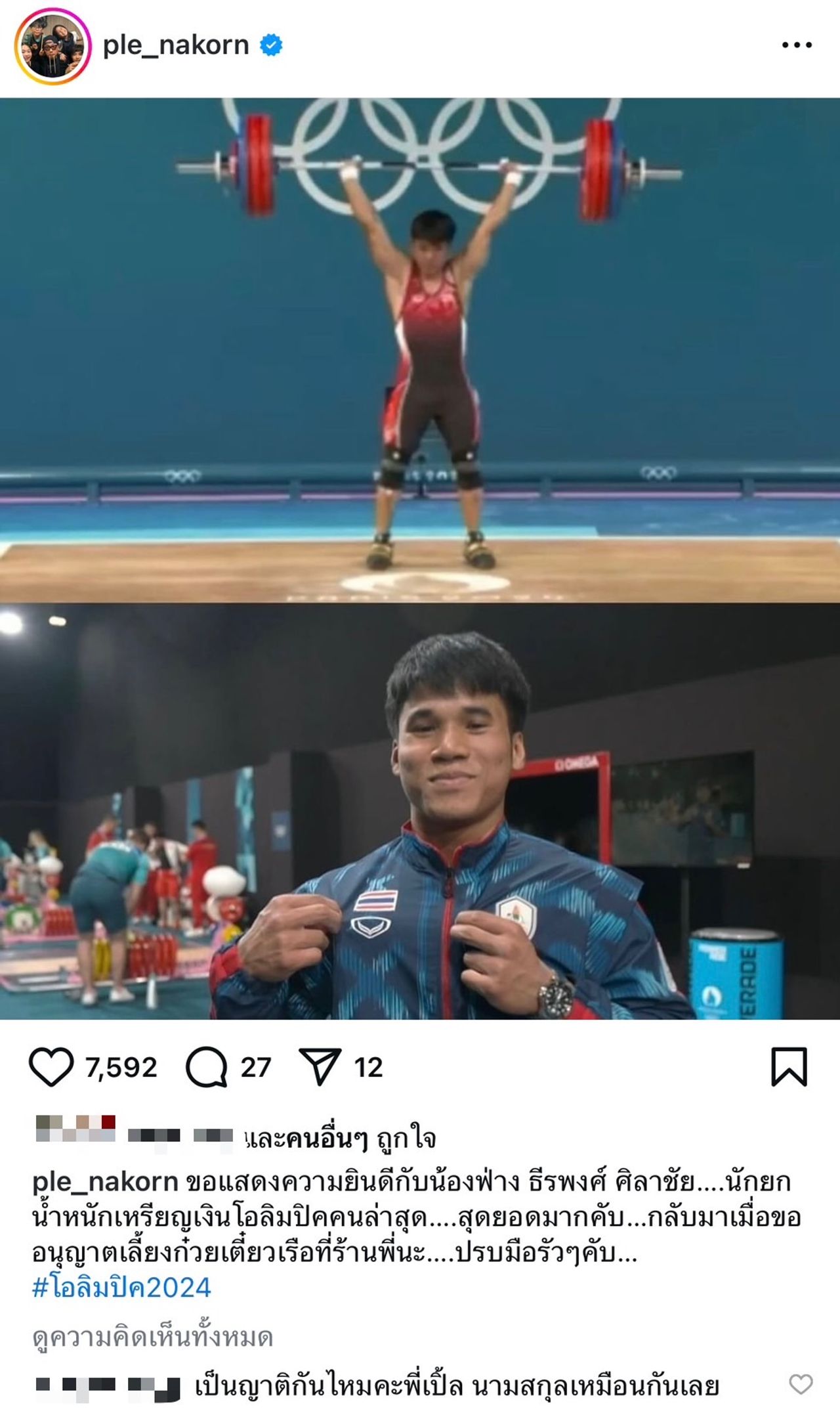
Task: Bookmark this post
Action: coord(789,1067)
